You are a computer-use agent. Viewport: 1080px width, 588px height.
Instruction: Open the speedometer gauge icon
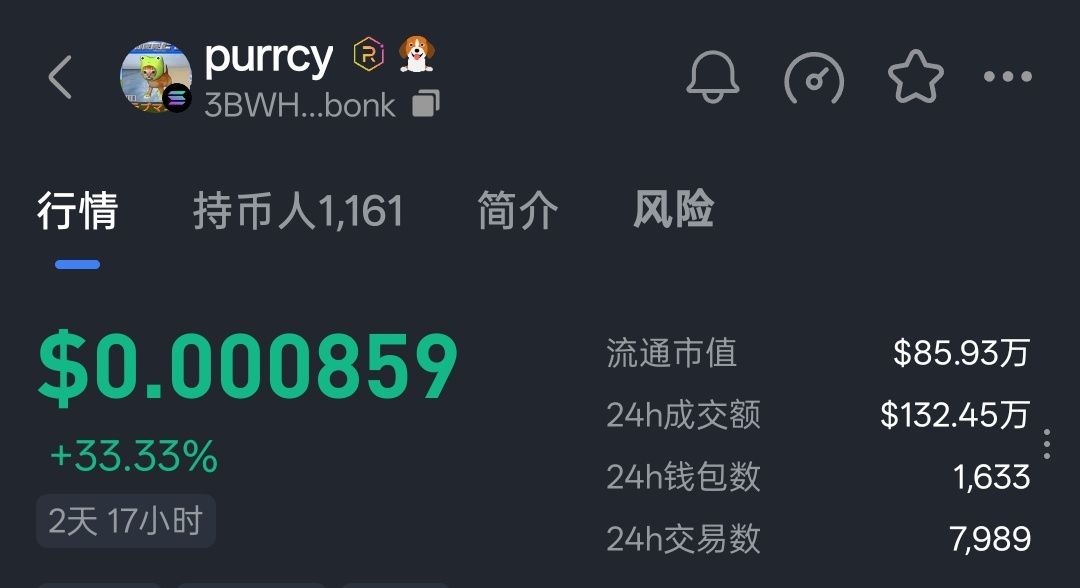pyautogui.click(x=814, y=77)
